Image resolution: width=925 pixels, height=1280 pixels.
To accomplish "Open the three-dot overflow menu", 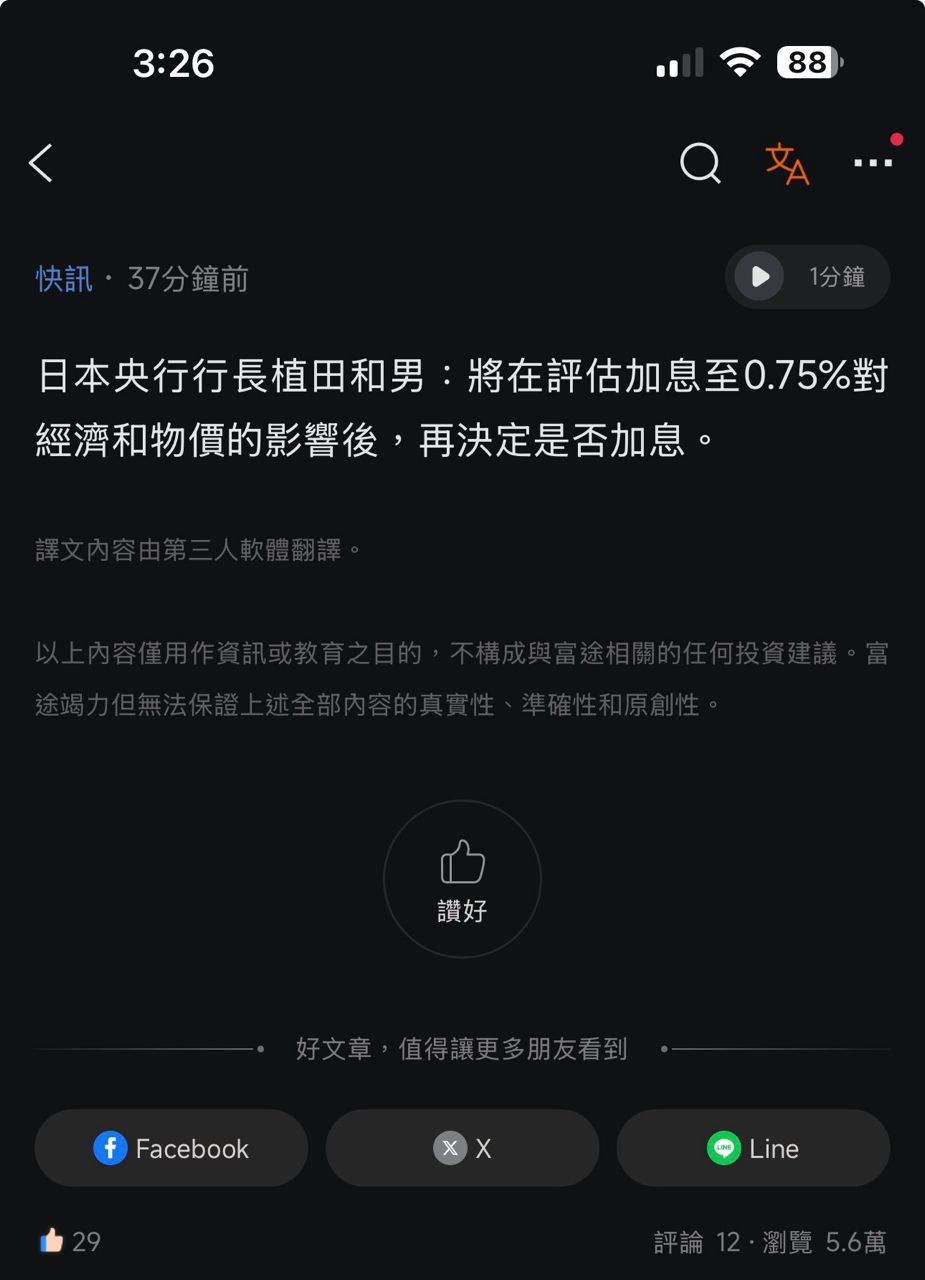I will [873, 163].
